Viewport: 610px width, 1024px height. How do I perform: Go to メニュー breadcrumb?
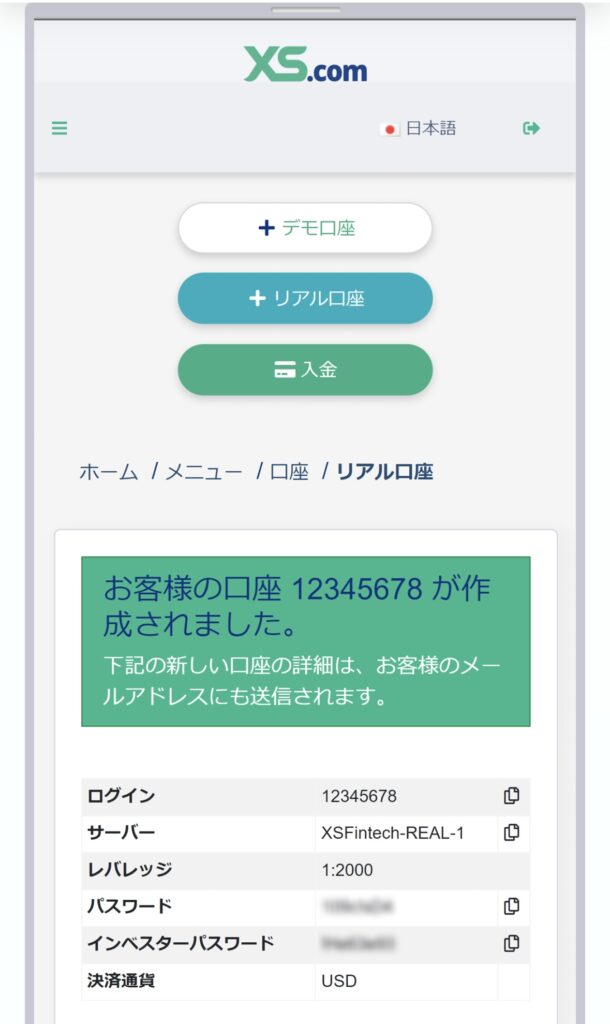[204, 472]
